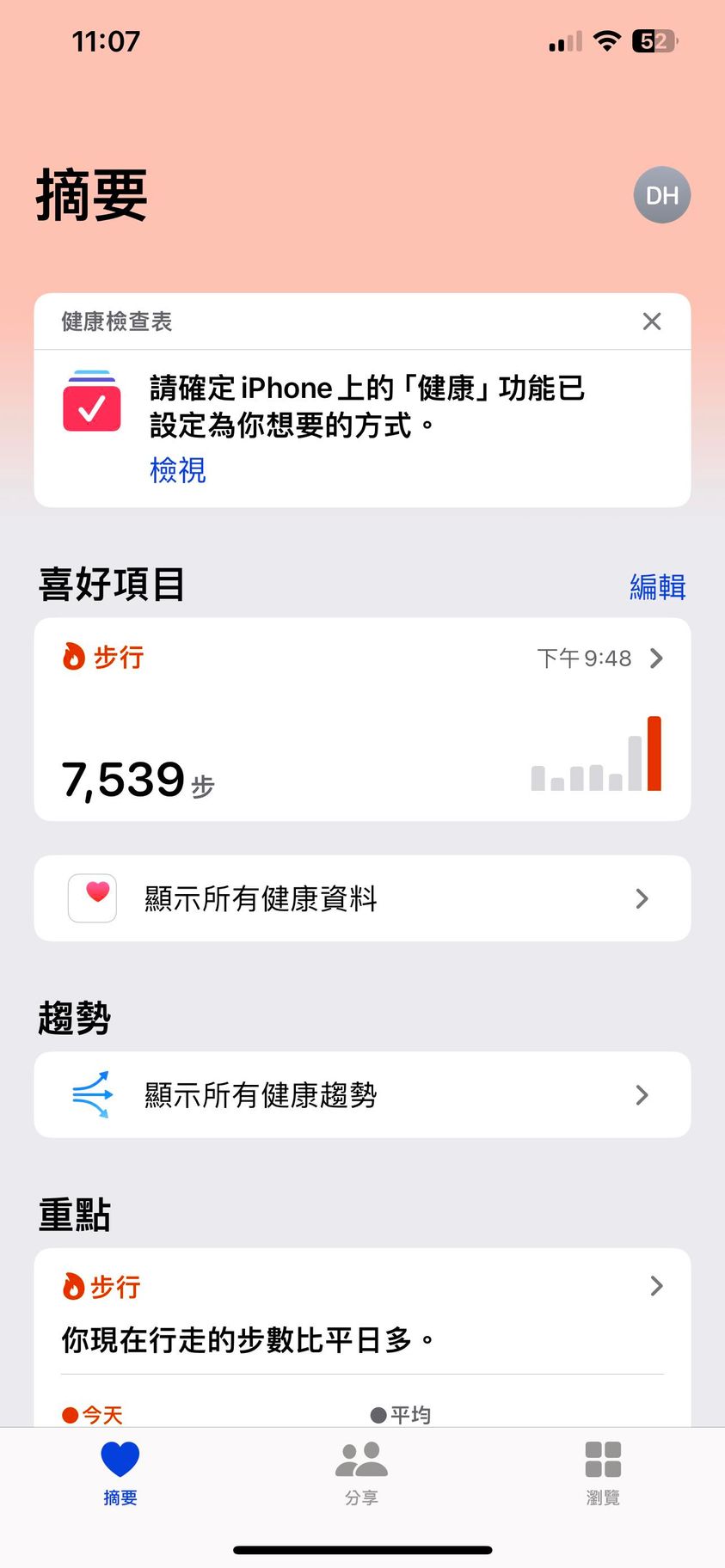Dismiss the 健康檢查表 card

tap(651, 322)
